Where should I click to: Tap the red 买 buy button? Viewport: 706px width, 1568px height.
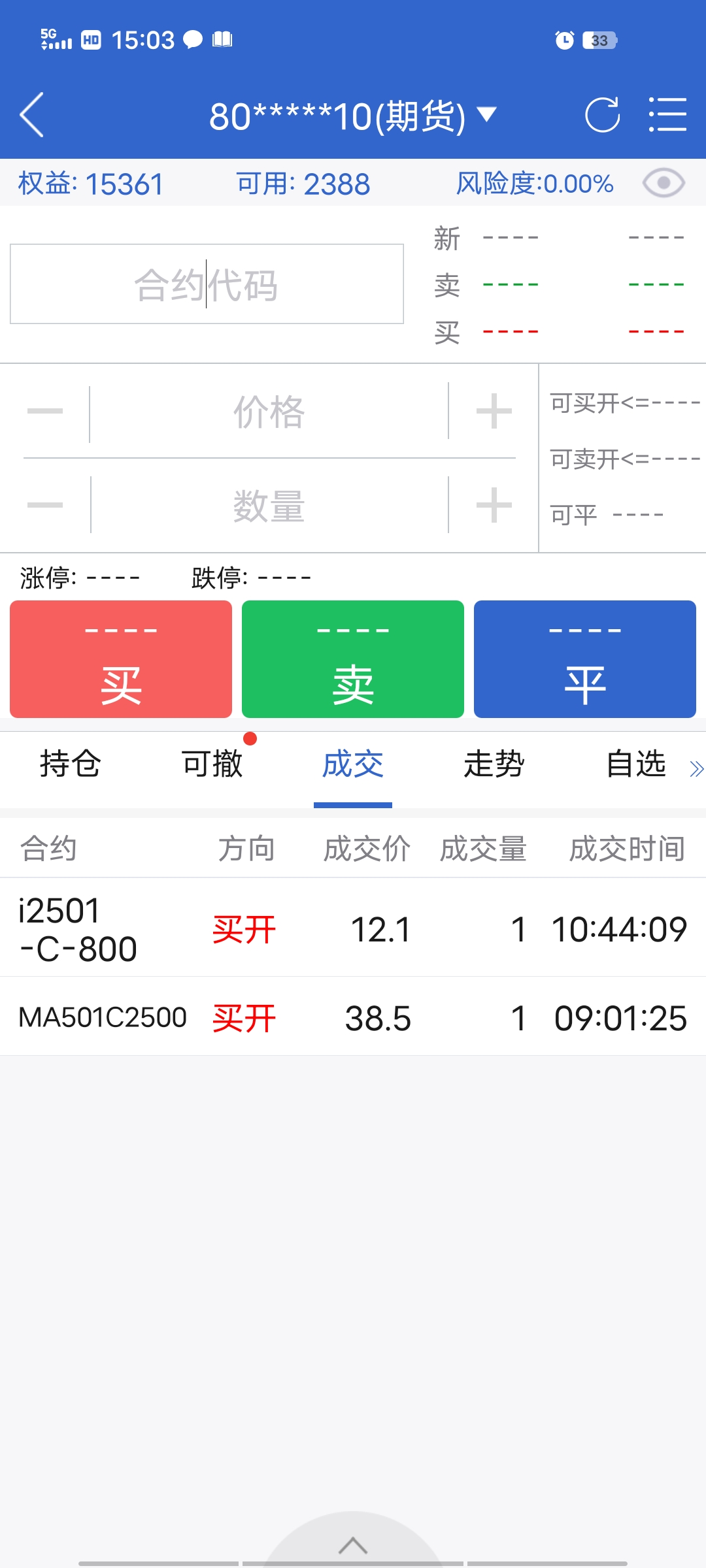121,659
